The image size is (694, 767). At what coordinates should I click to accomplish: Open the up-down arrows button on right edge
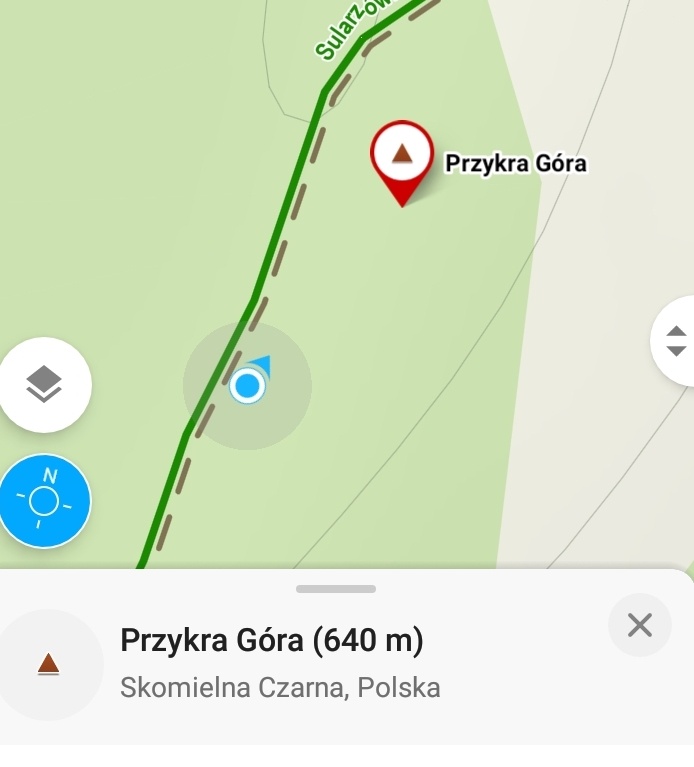(676, 341)
